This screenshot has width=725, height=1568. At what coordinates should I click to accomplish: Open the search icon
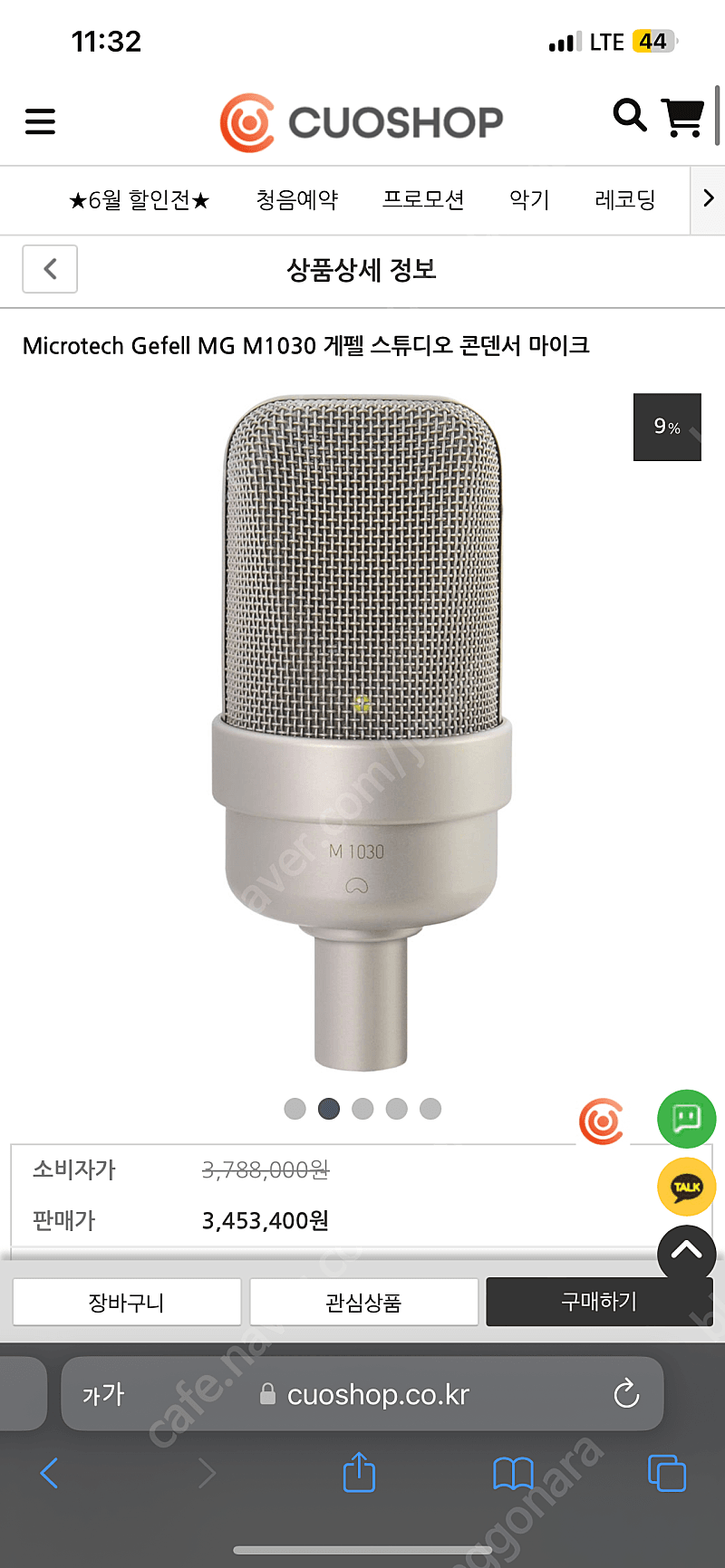pyautogui.click(x=629, y=116)
